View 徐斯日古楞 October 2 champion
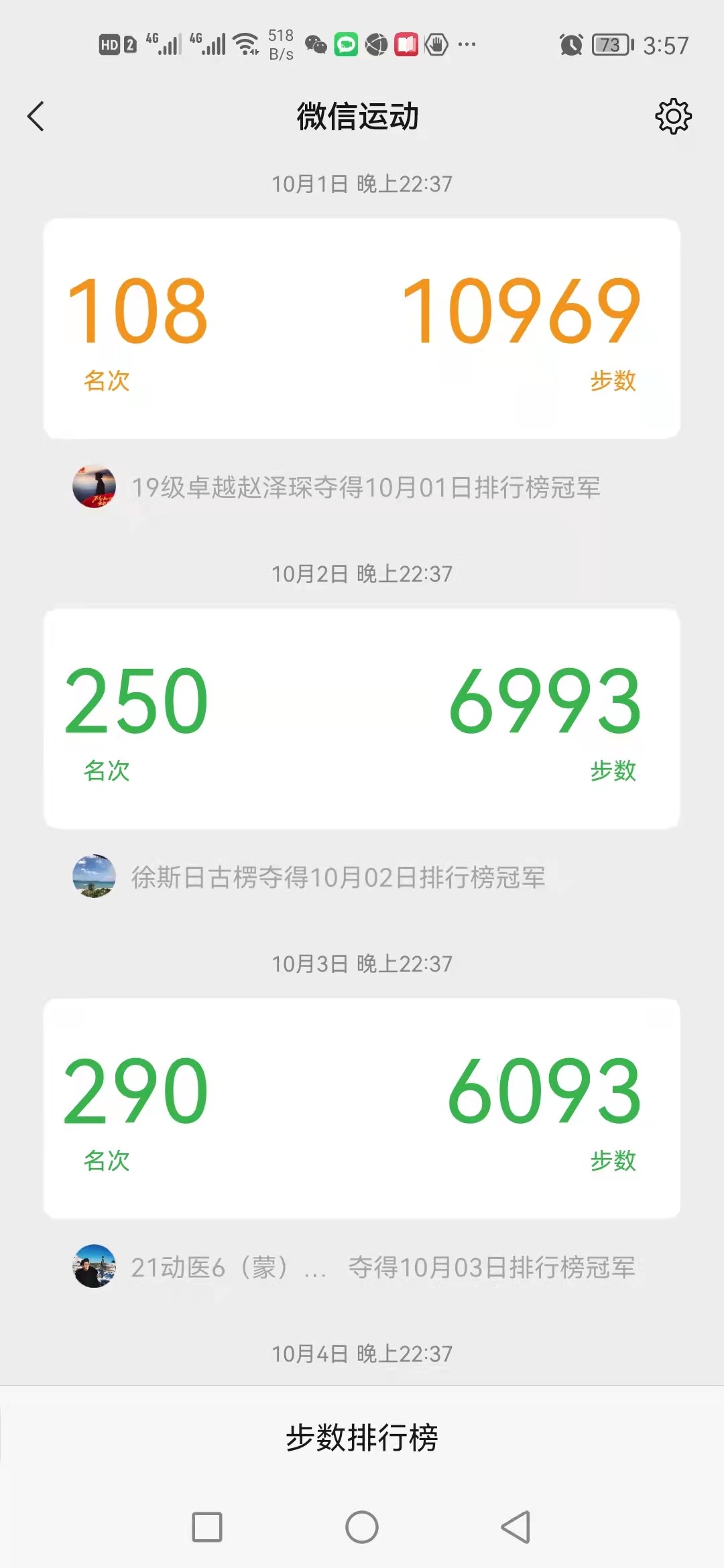The width and height of the screenshot is (724, 1568). pyautogui.click(x=338, y=877)
